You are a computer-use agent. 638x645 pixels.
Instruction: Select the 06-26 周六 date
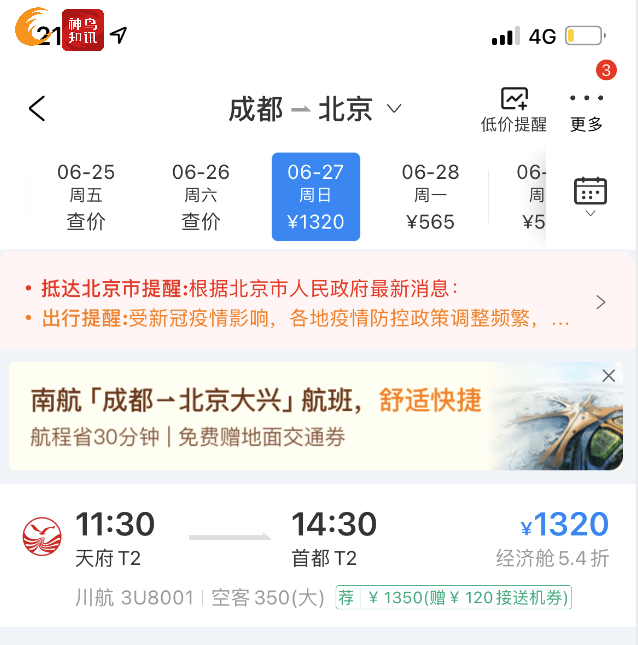pos(200,197)
